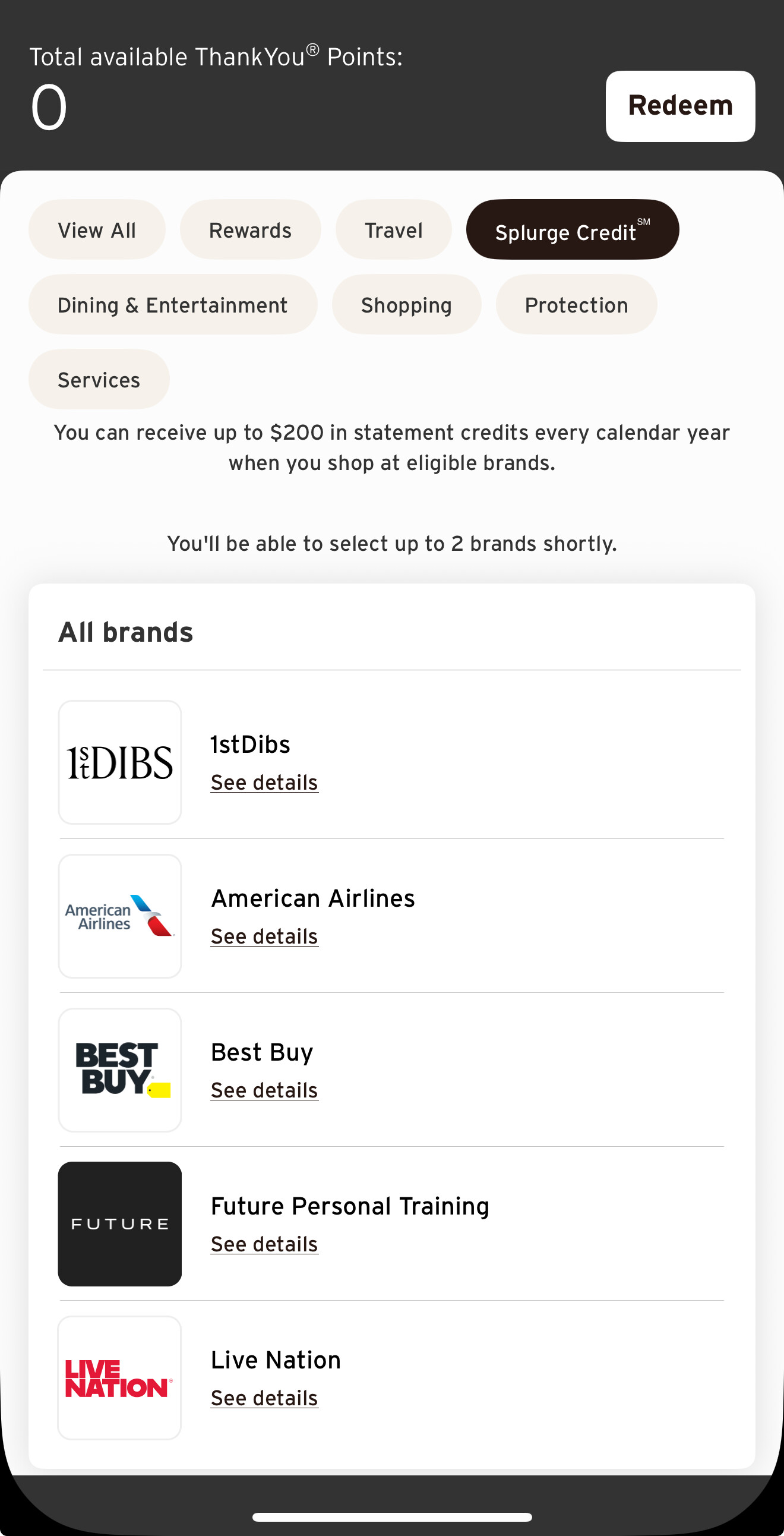See details for Live Nation
The height and width of the screenshot is (1536, 784).
click(265, 1398)
